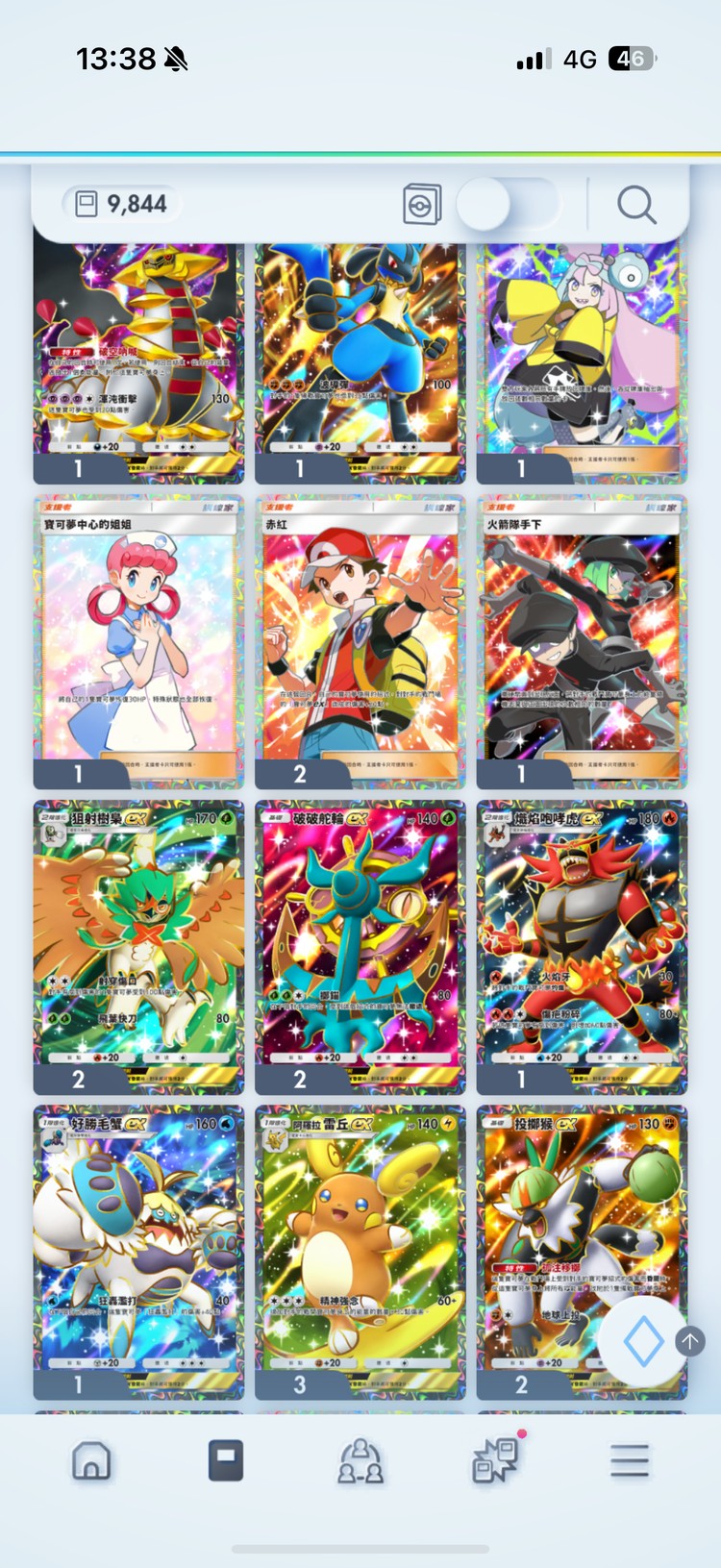This screenshot has width=721, height=1568.
Task: Open the 狙射樹梟 ex card
Action: (x=138, y=946)
